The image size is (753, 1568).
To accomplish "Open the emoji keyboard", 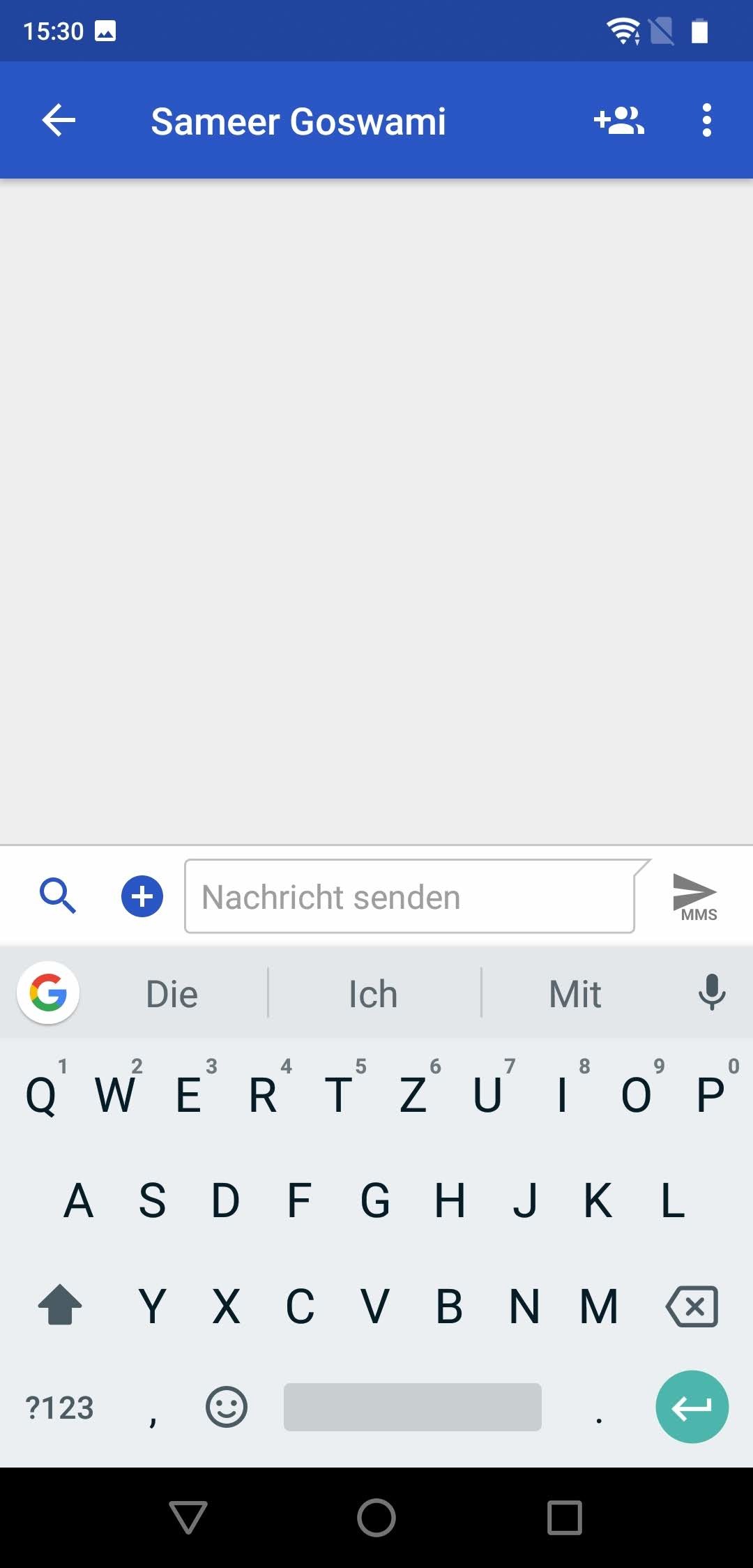I will pyautogui.click(x=227, y=1408).
